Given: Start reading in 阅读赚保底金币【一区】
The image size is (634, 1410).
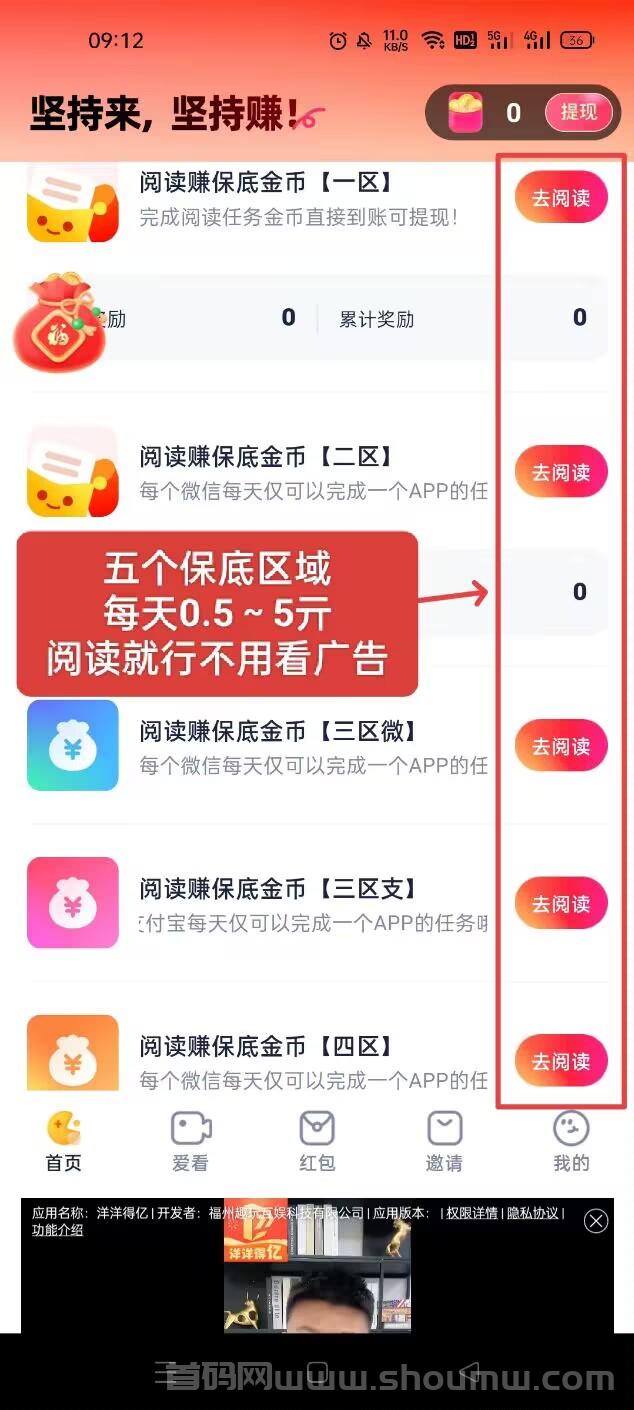Looking at the screenshot, I should 561,197.
